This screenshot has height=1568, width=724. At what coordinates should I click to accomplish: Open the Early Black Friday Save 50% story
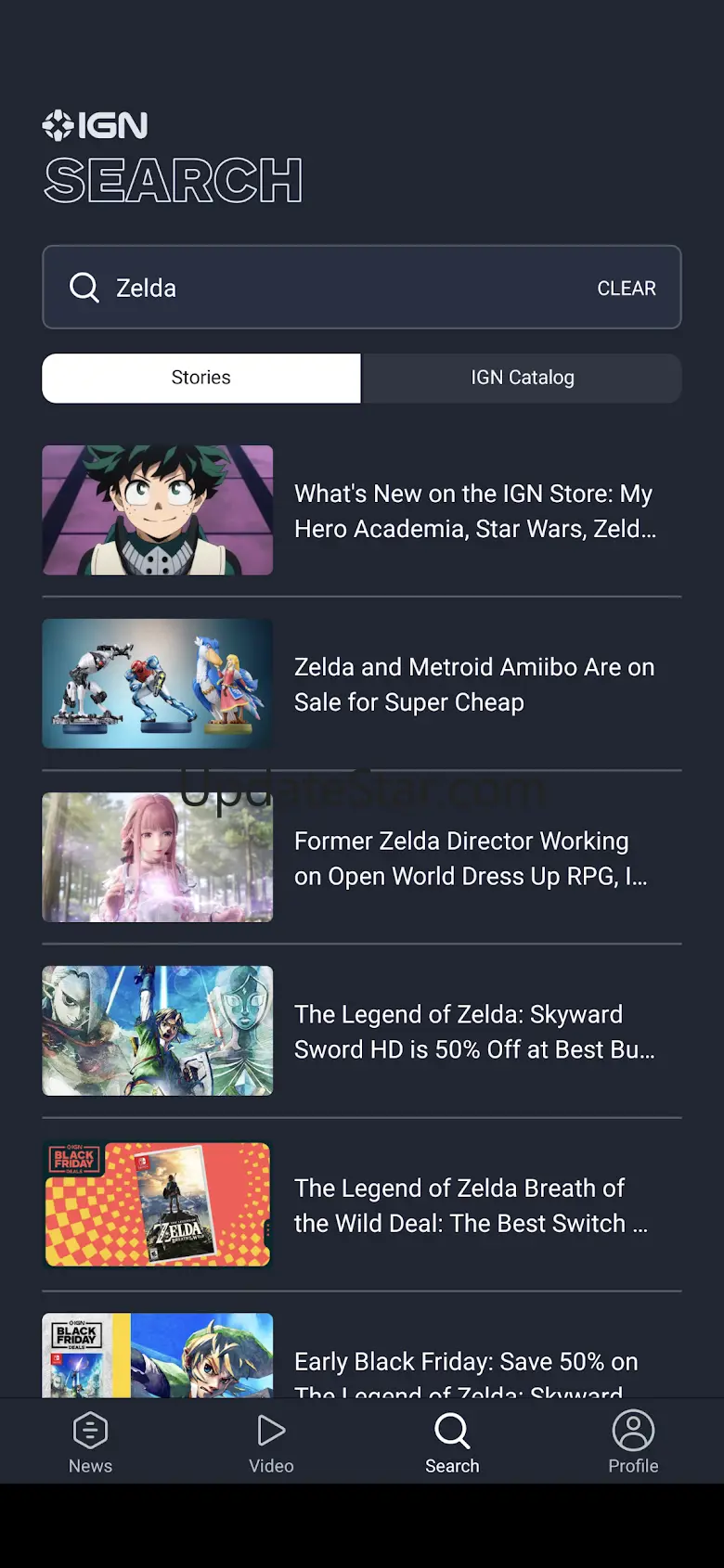click(362, 1356)
